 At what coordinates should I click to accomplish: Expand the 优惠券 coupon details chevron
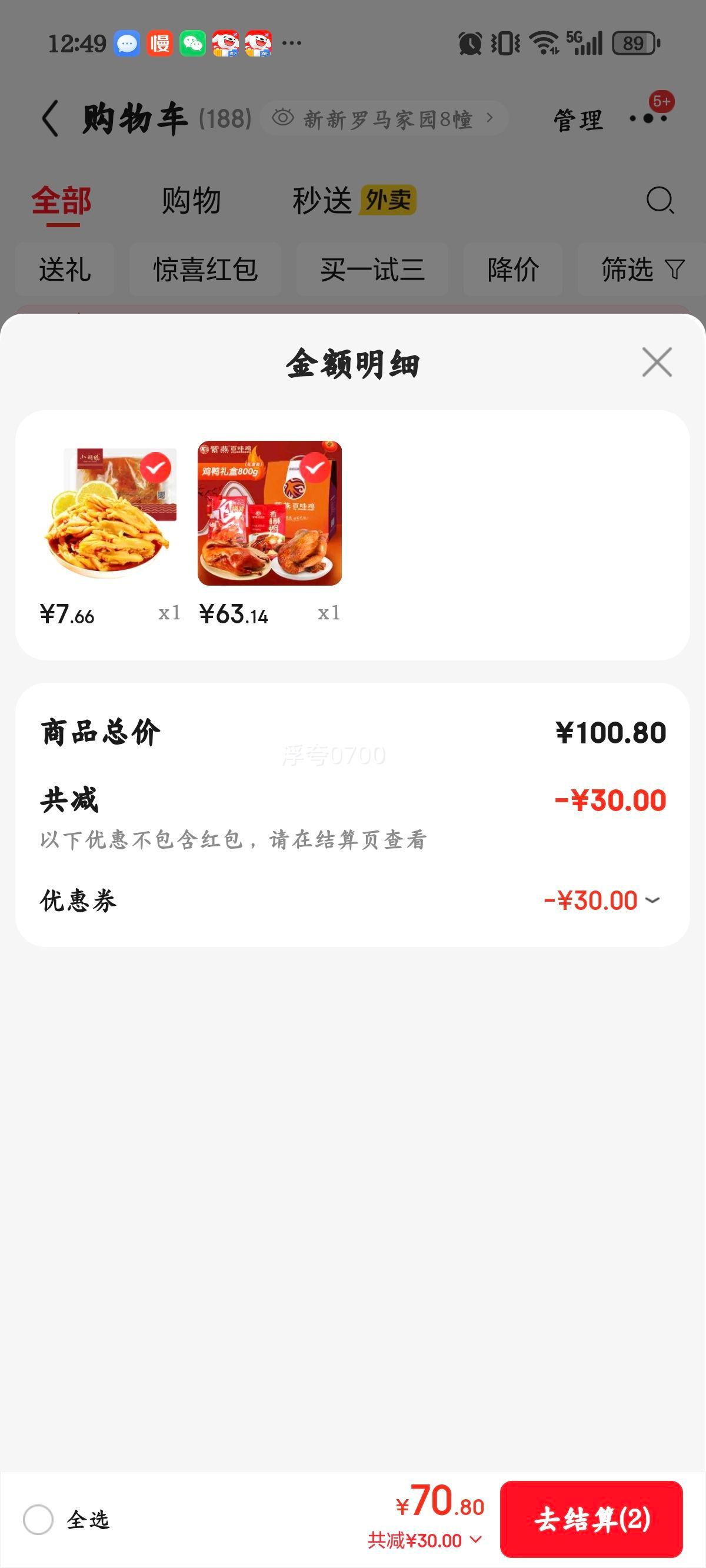click(x=653, y=899)
